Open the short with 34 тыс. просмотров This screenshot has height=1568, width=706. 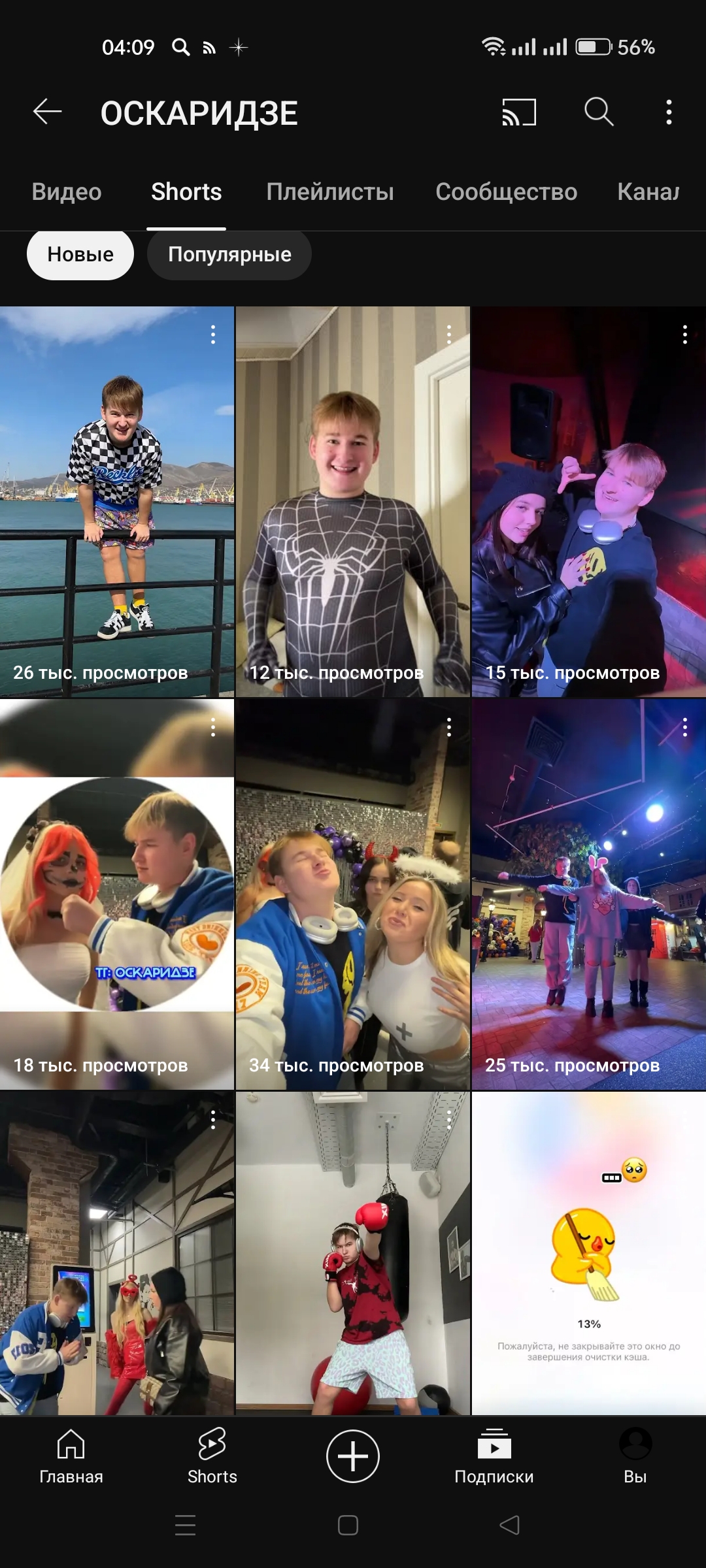pos(353,894)
